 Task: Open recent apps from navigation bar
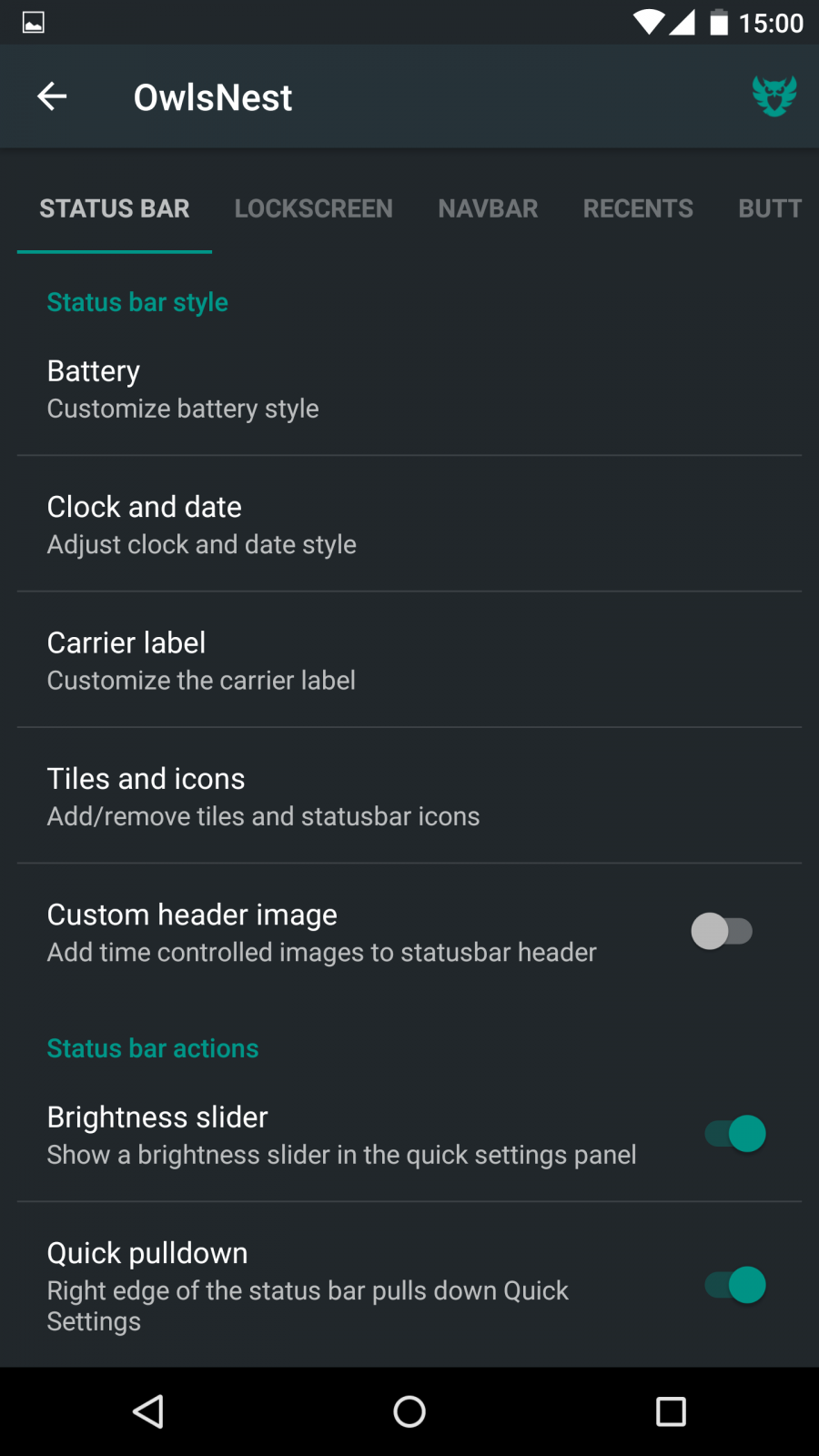[x=671, y=1411]
